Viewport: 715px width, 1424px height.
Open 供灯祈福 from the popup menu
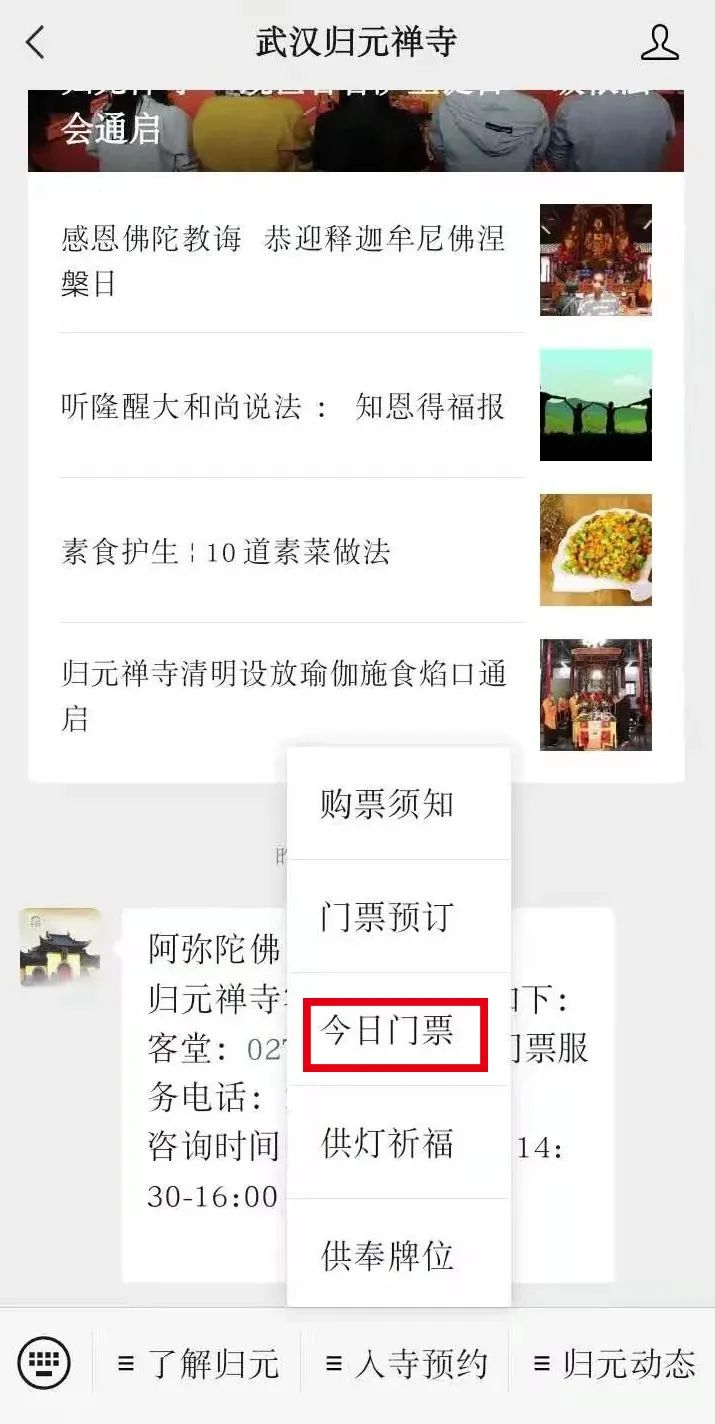coord(388,1143)
